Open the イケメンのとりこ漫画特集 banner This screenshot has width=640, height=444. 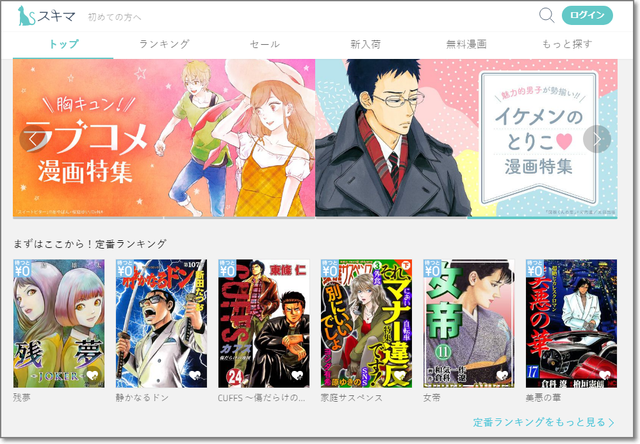point(465,138)
